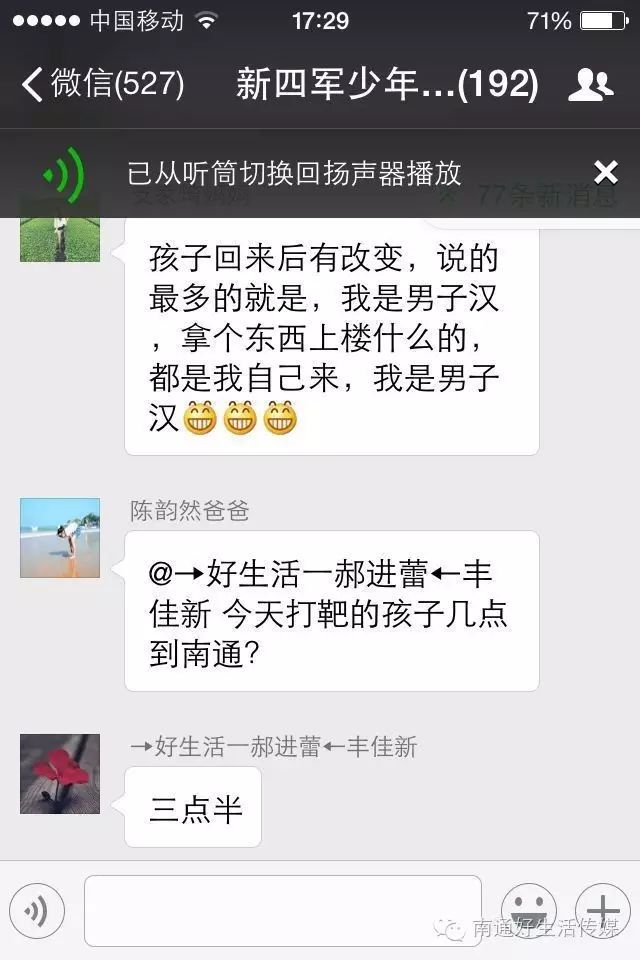The width and height of the screenshot is (640, 960).
Task: Tap 陈韵然爸爸's profile avatar
Action: [x=60, y=538]
